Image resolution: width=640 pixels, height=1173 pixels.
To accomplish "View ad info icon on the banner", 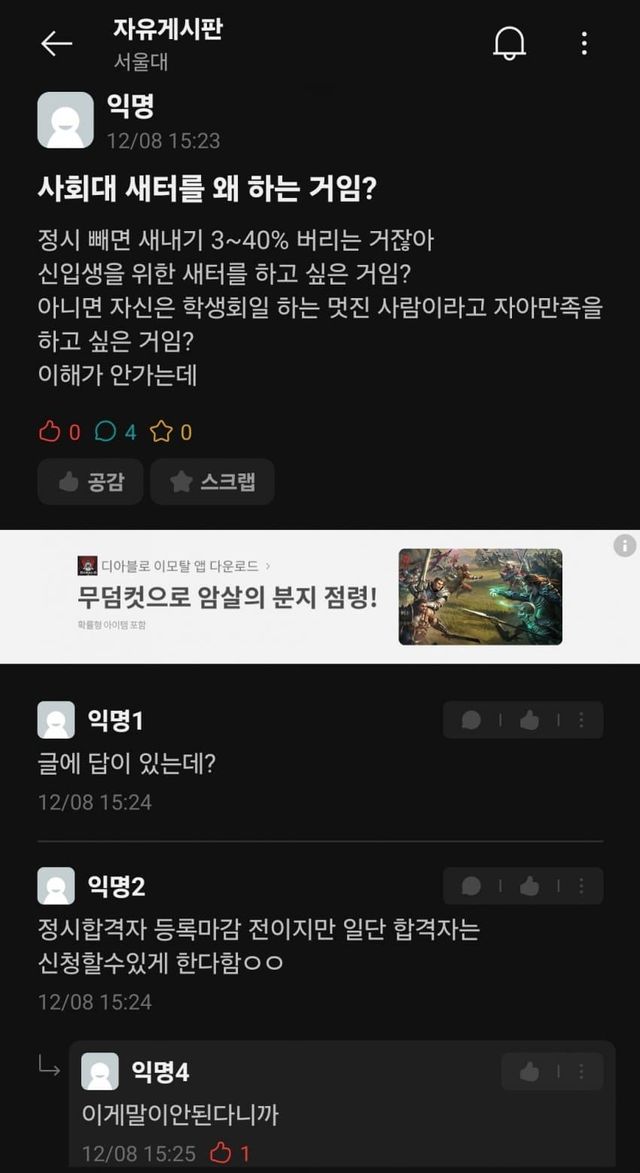I will click(x=624, y=545).
